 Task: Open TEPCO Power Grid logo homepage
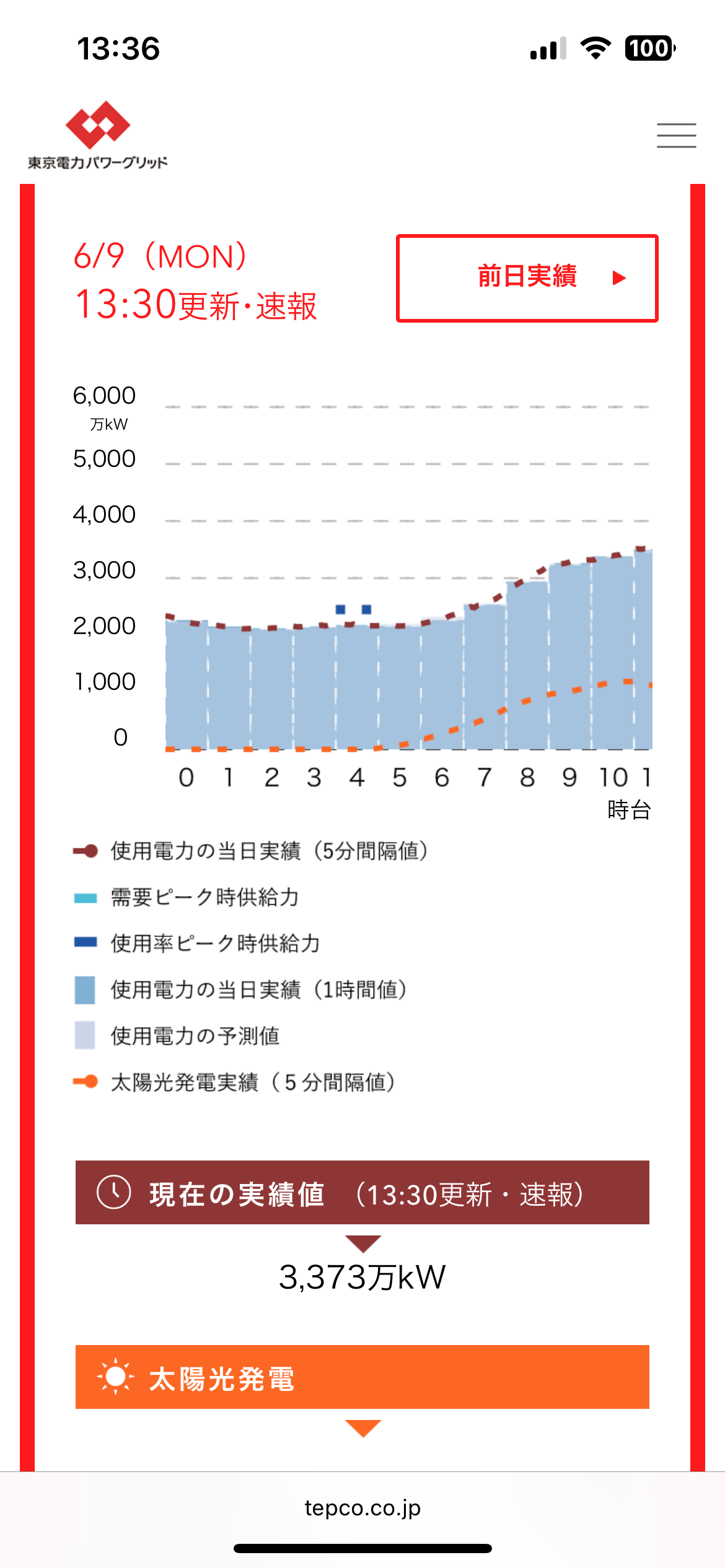(98, 135)
